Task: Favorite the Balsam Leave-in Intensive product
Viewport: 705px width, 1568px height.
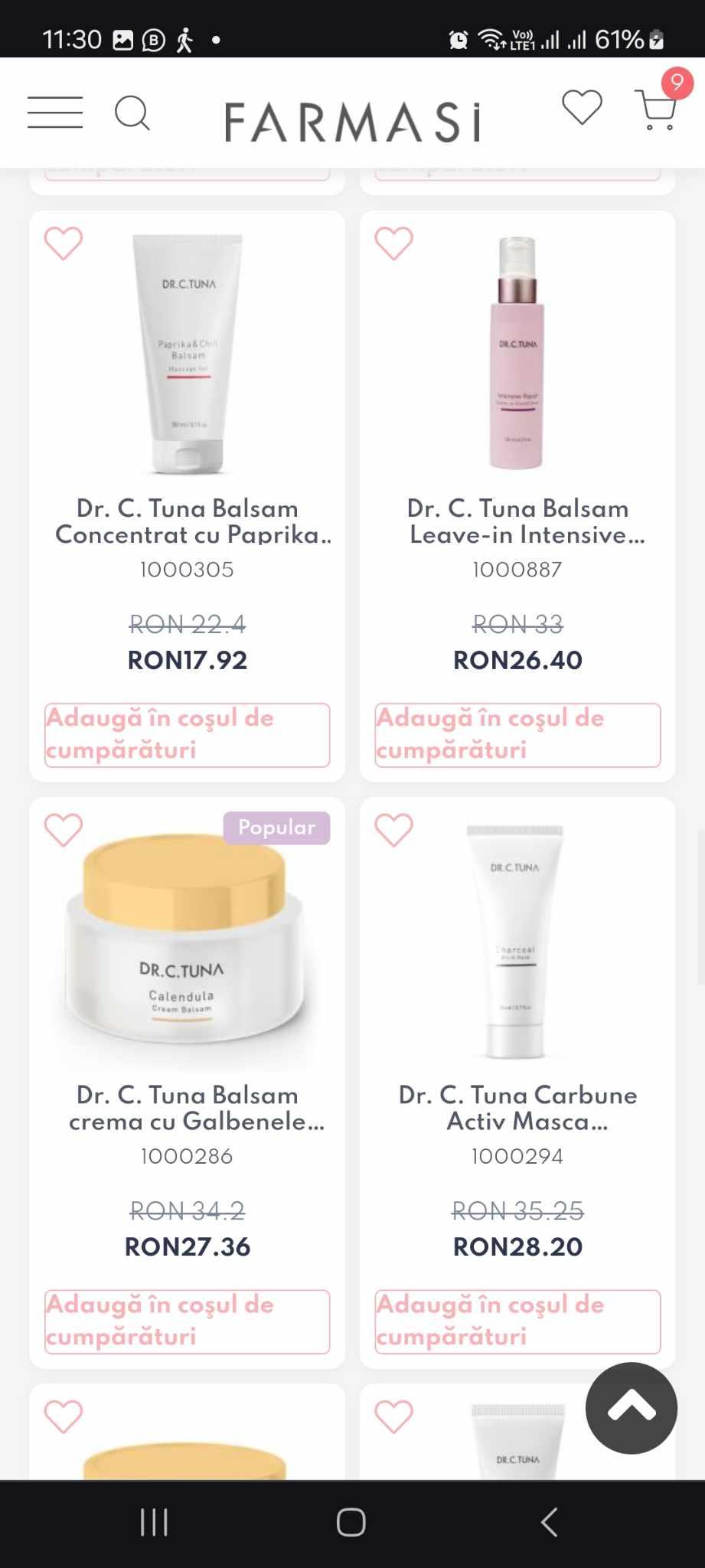Action: coord(393,244)
